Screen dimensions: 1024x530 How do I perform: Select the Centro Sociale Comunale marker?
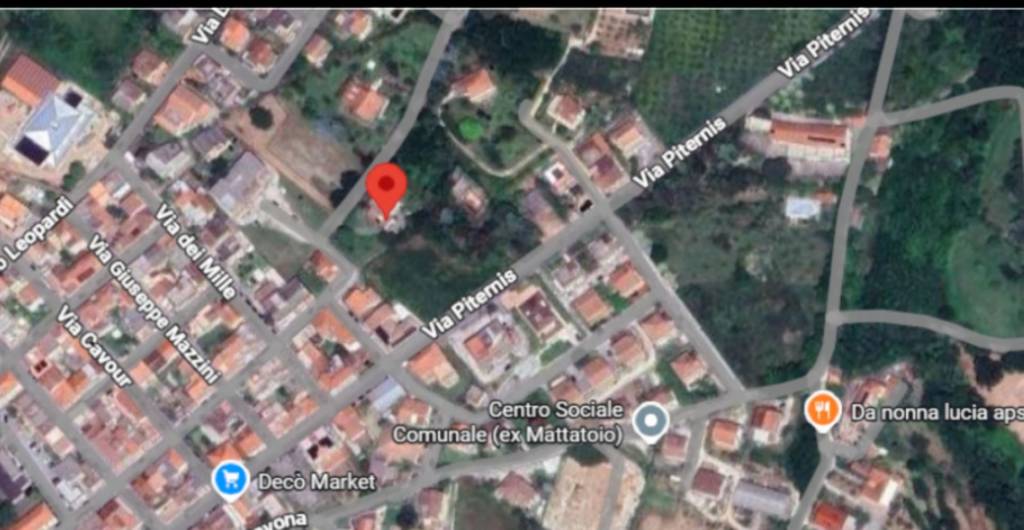click(652, 421)
